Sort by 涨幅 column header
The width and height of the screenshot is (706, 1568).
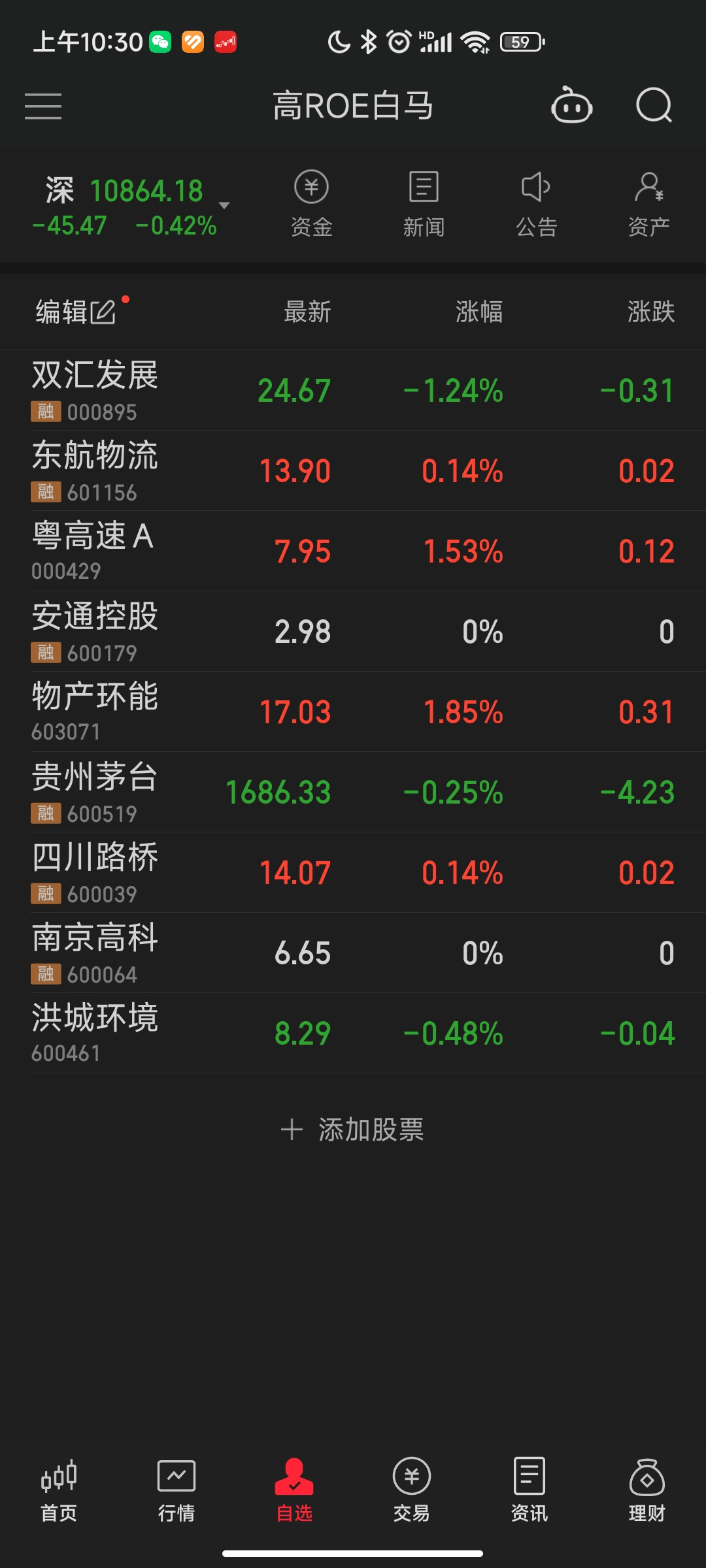coord(479,312)
